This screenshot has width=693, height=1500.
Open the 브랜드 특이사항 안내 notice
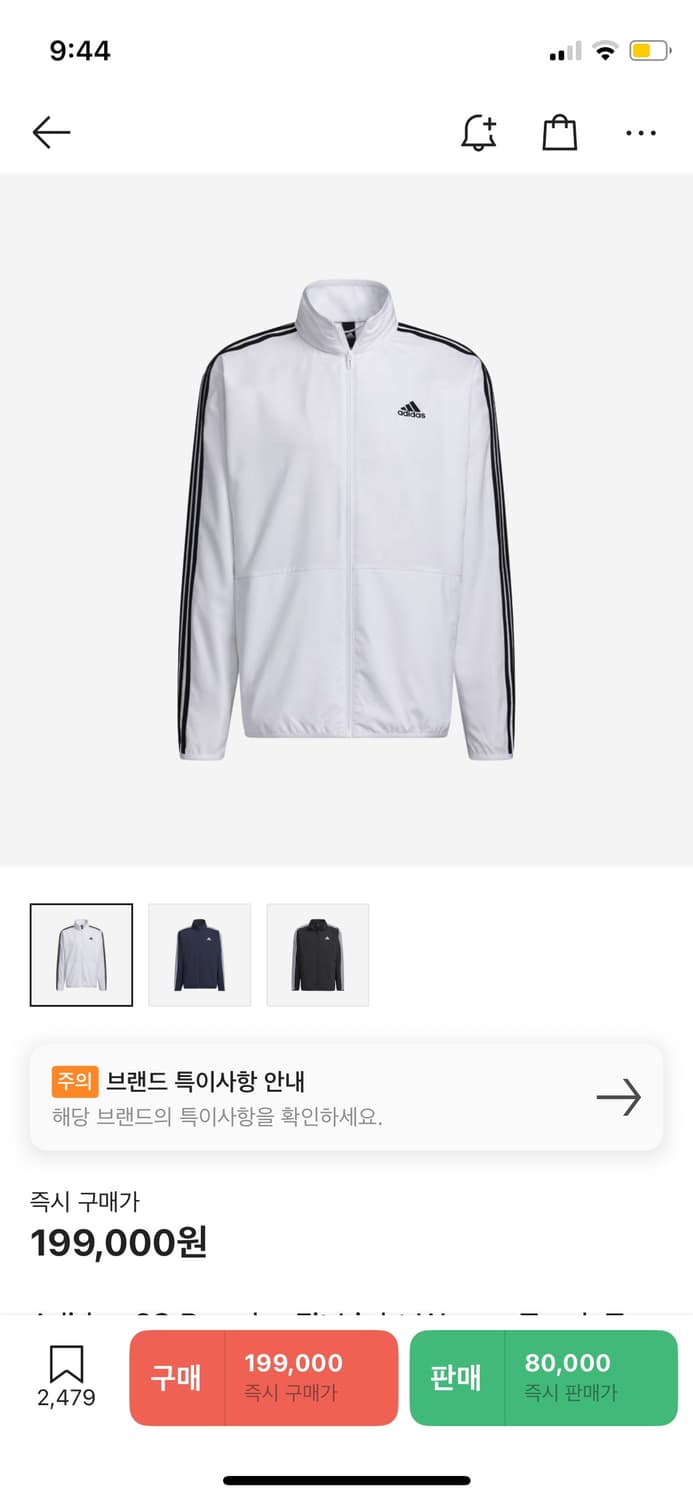point(346,1097)
